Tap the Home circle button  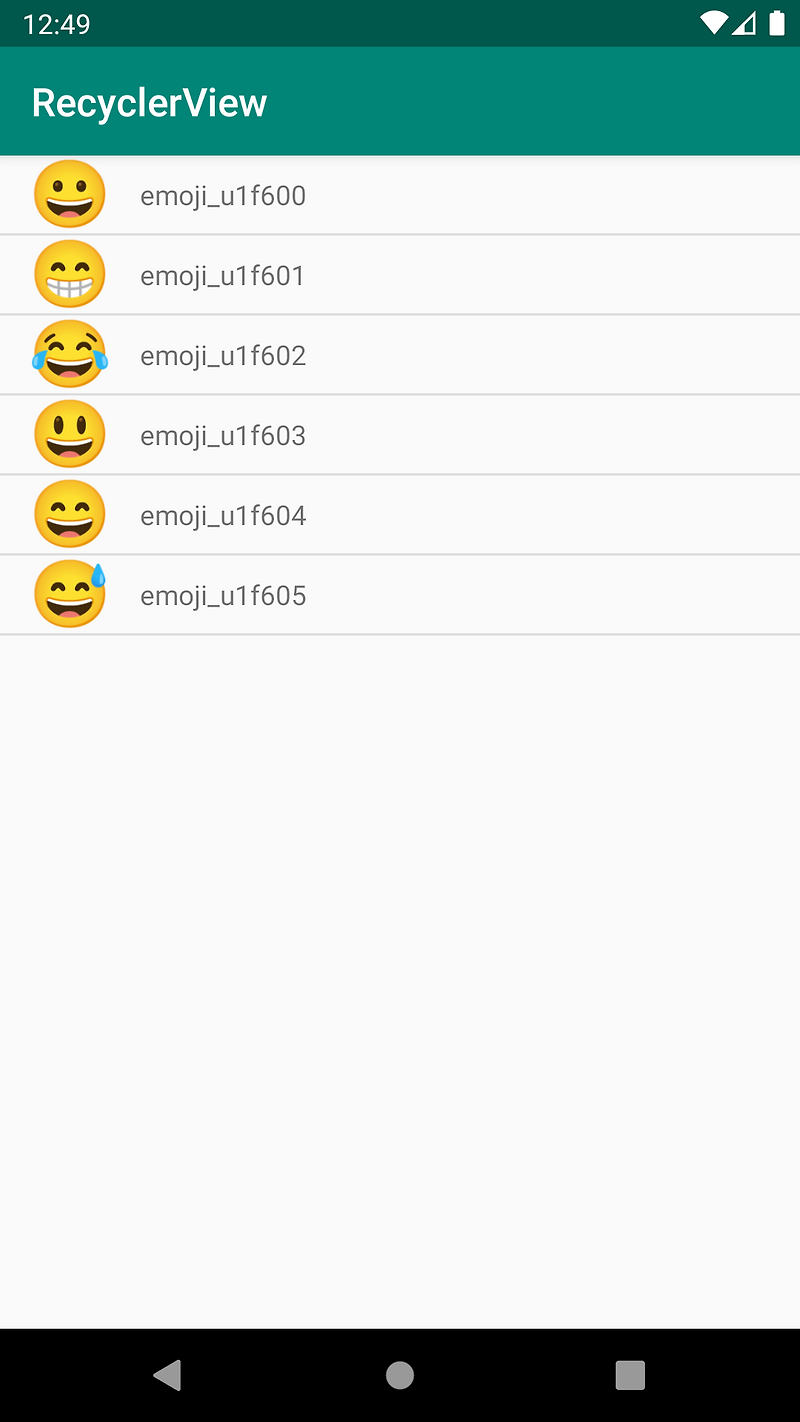[400, 1374]
